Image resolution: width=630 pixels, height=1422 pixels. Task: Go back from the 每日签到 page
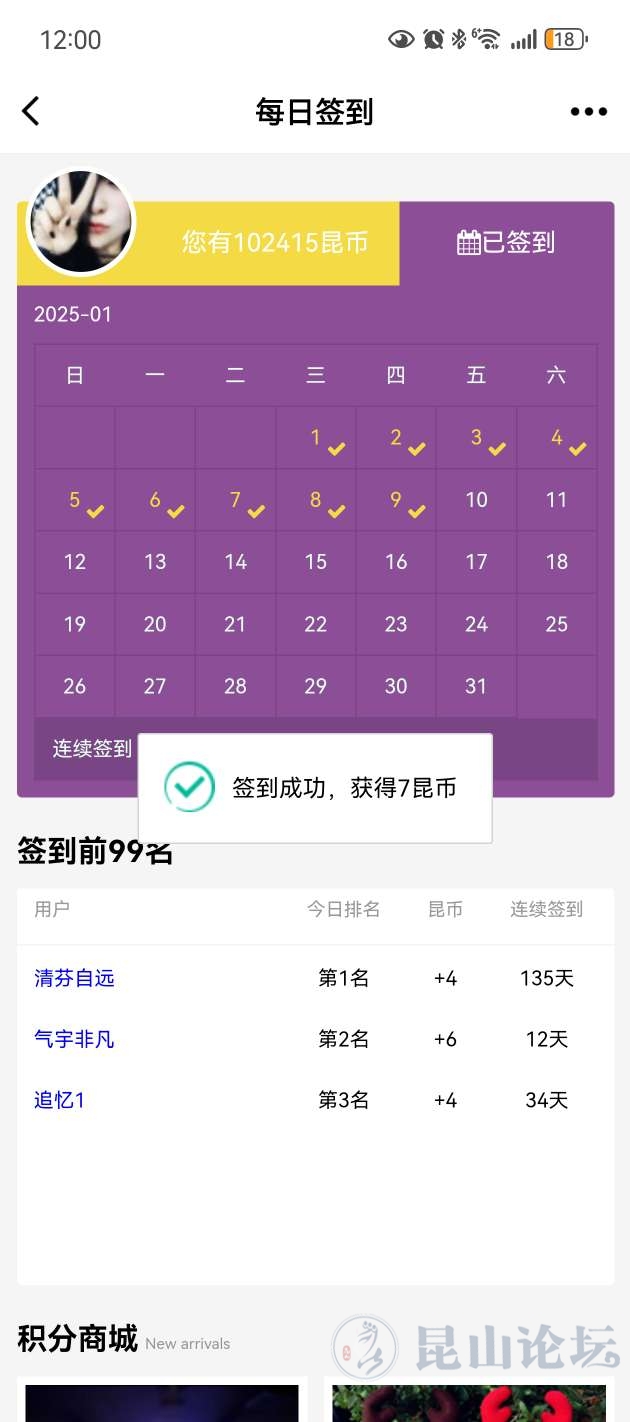[31, 111]
